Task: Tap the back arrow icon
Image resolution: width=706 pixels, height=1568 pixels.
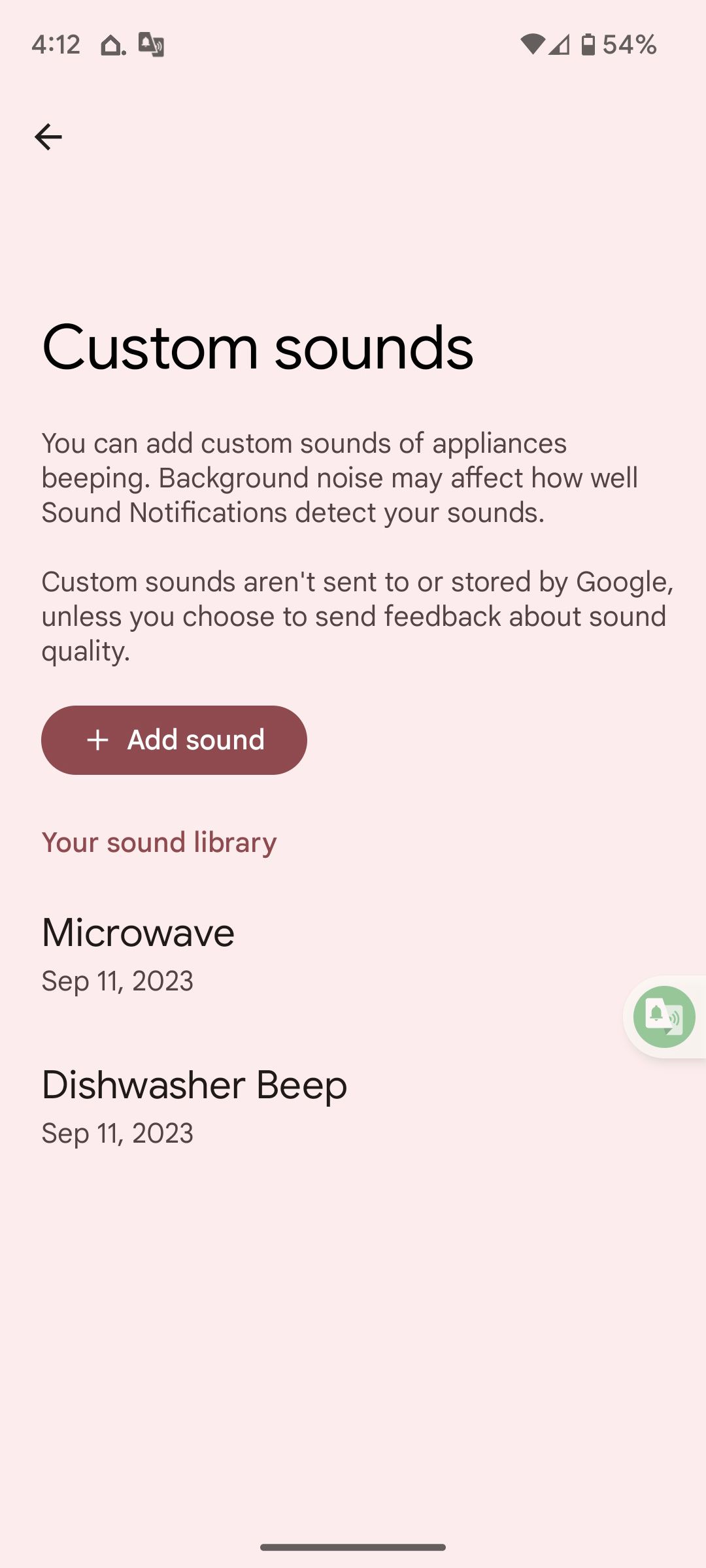Action: (x=48, y=137)
